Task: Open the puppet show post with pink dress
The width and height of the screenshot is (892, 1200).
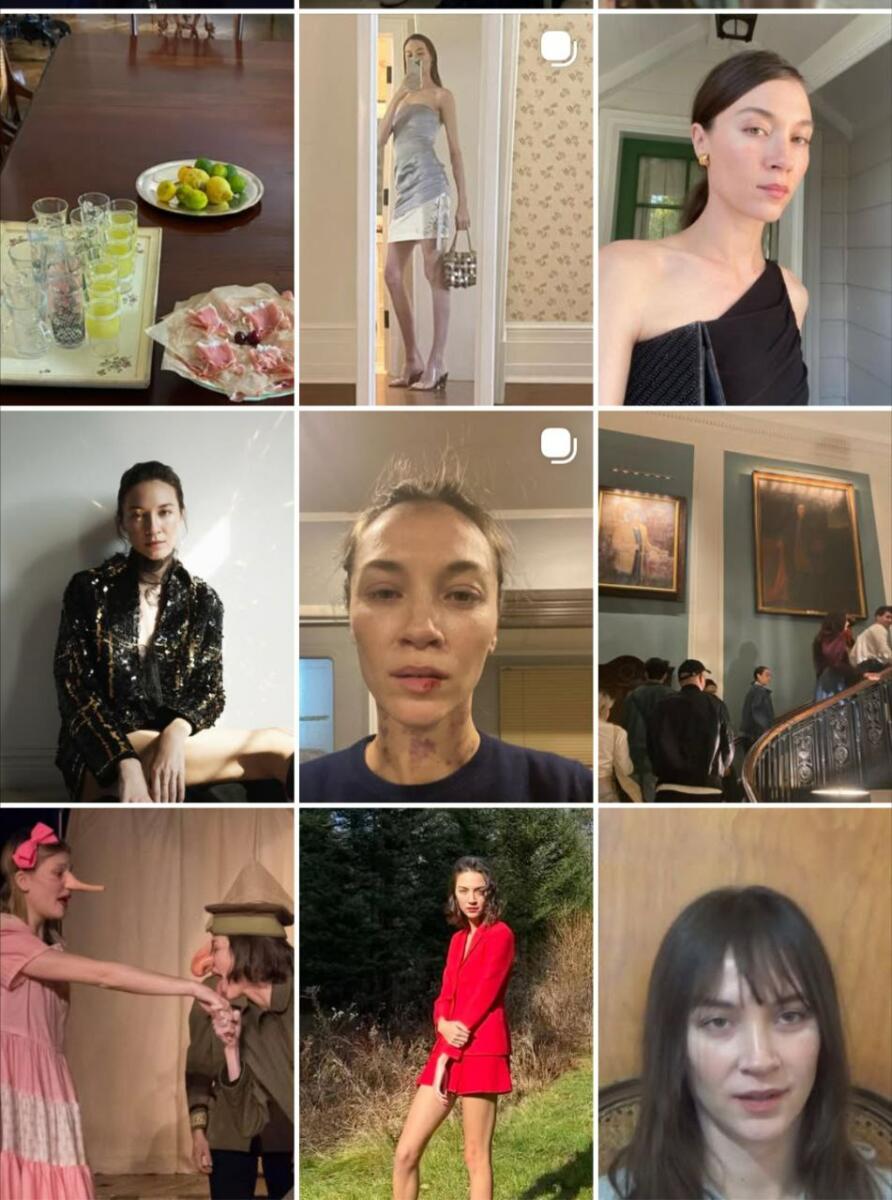Action: pyautogui.click(x=147, y=1004)
